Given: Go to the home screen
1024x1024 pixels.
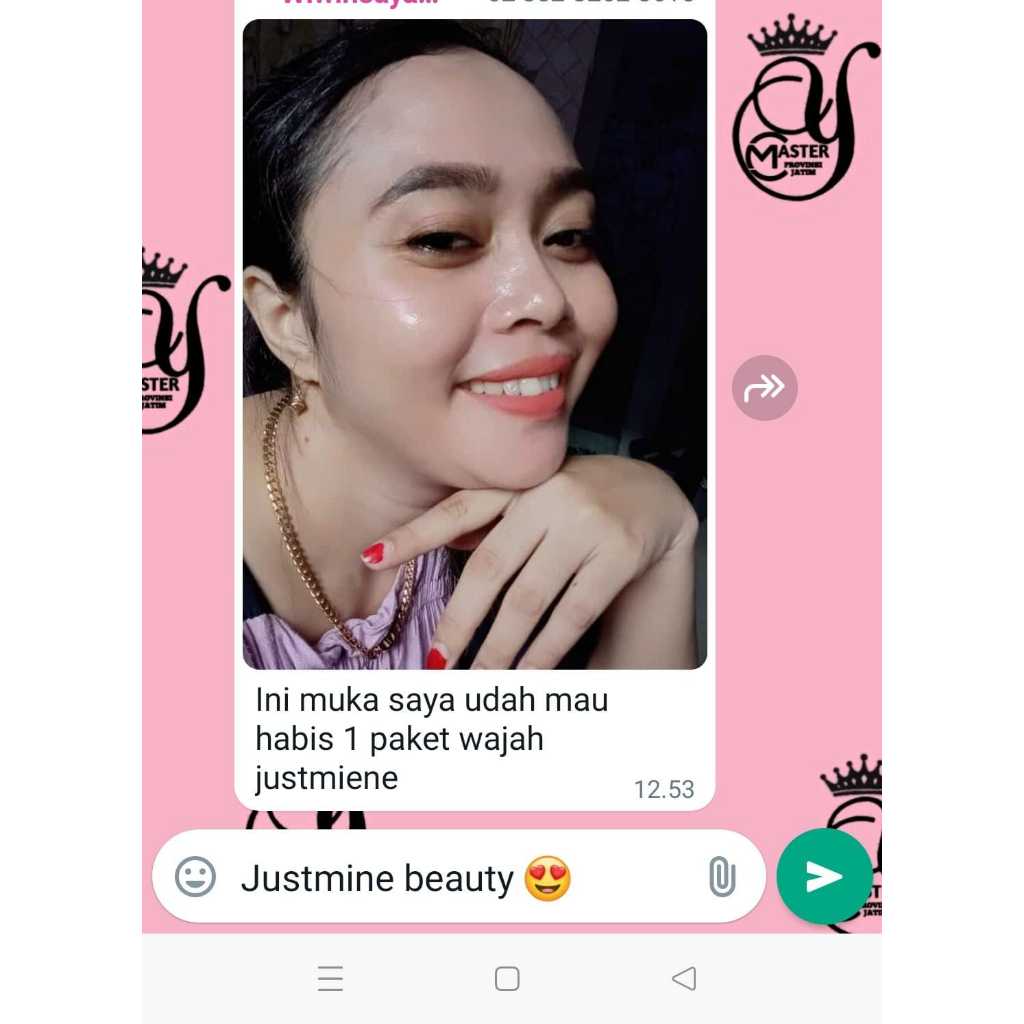Looking at the screenshot, I should pyautogui.click(x=507, y=978).
